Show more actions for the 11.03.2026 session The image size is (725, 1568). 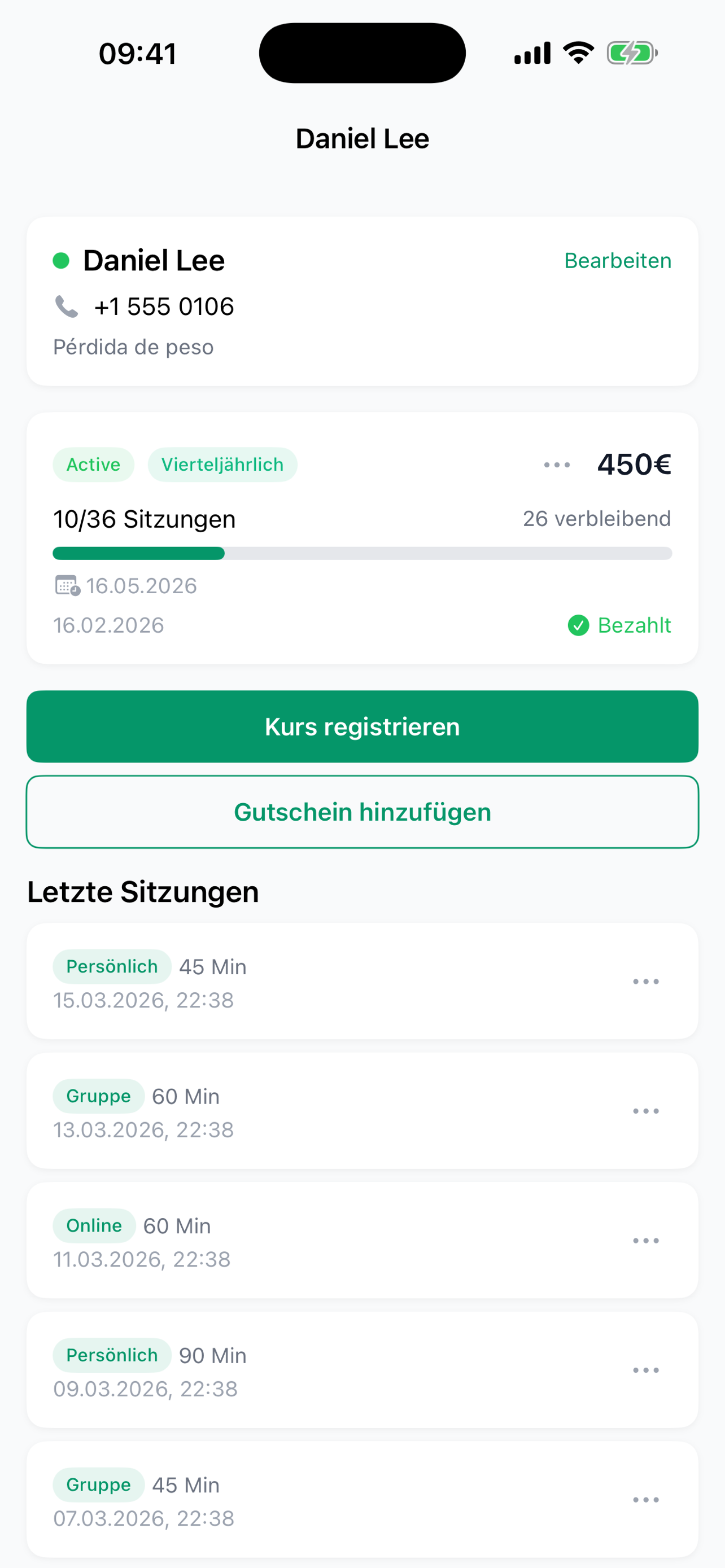(x=645, y=1241)
